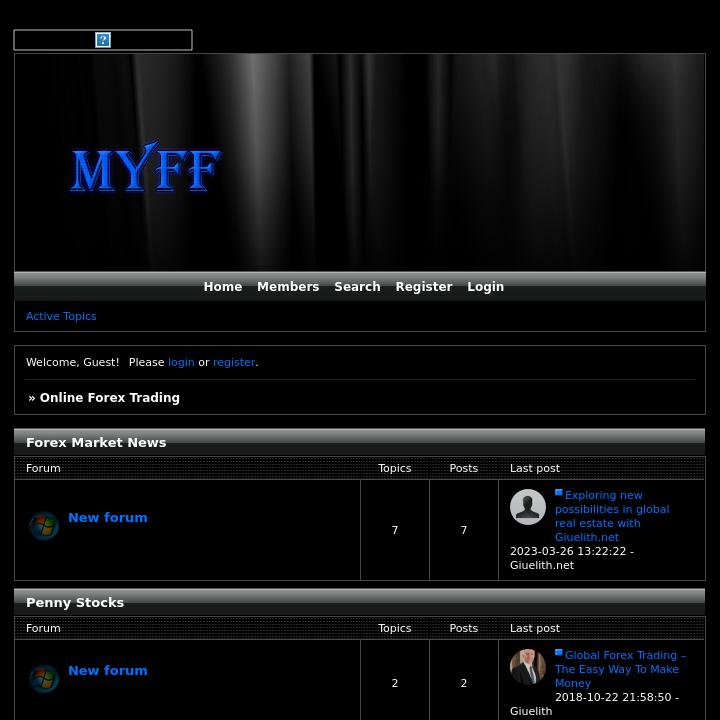Open the Search page

[357, 287]
